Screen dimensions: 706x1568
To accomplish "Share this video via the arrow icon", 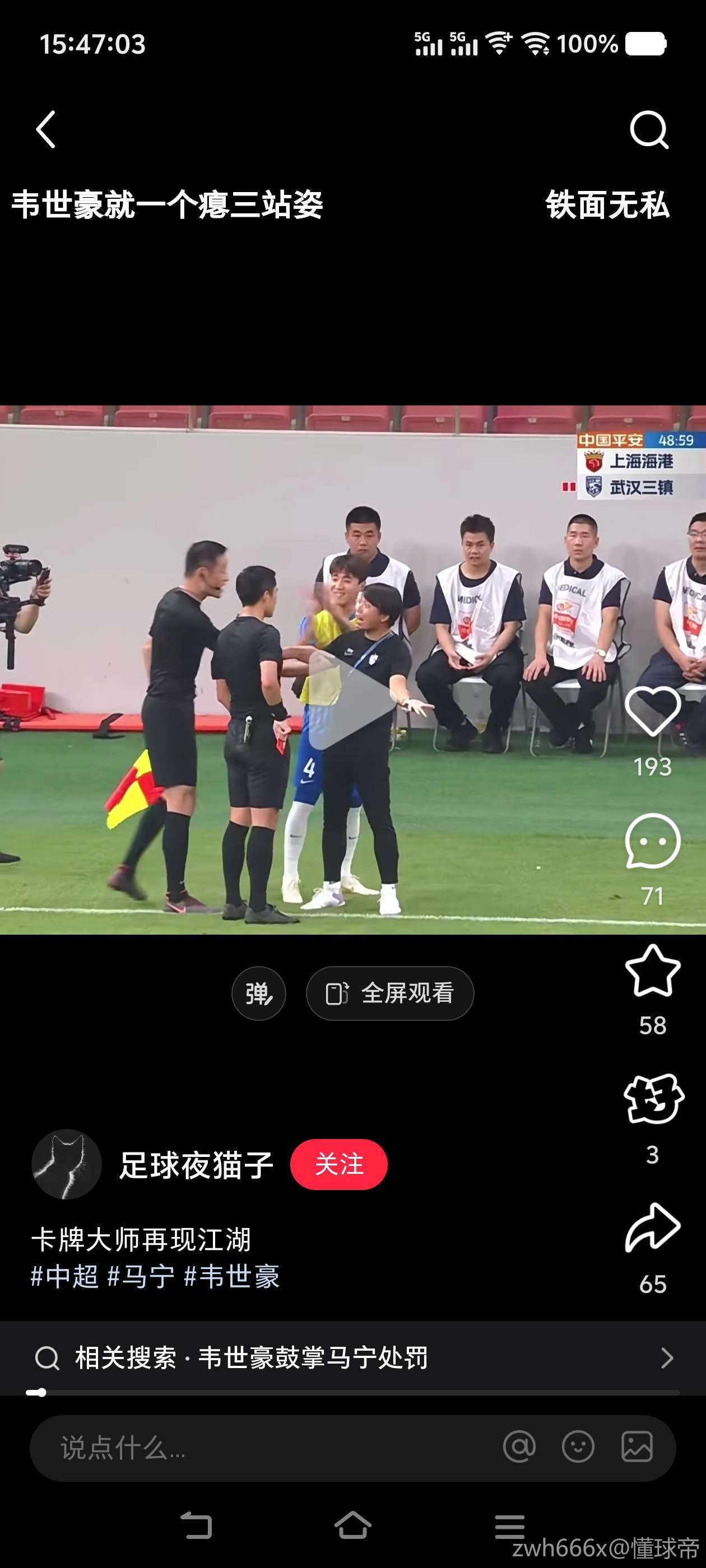I will 652,1228.
